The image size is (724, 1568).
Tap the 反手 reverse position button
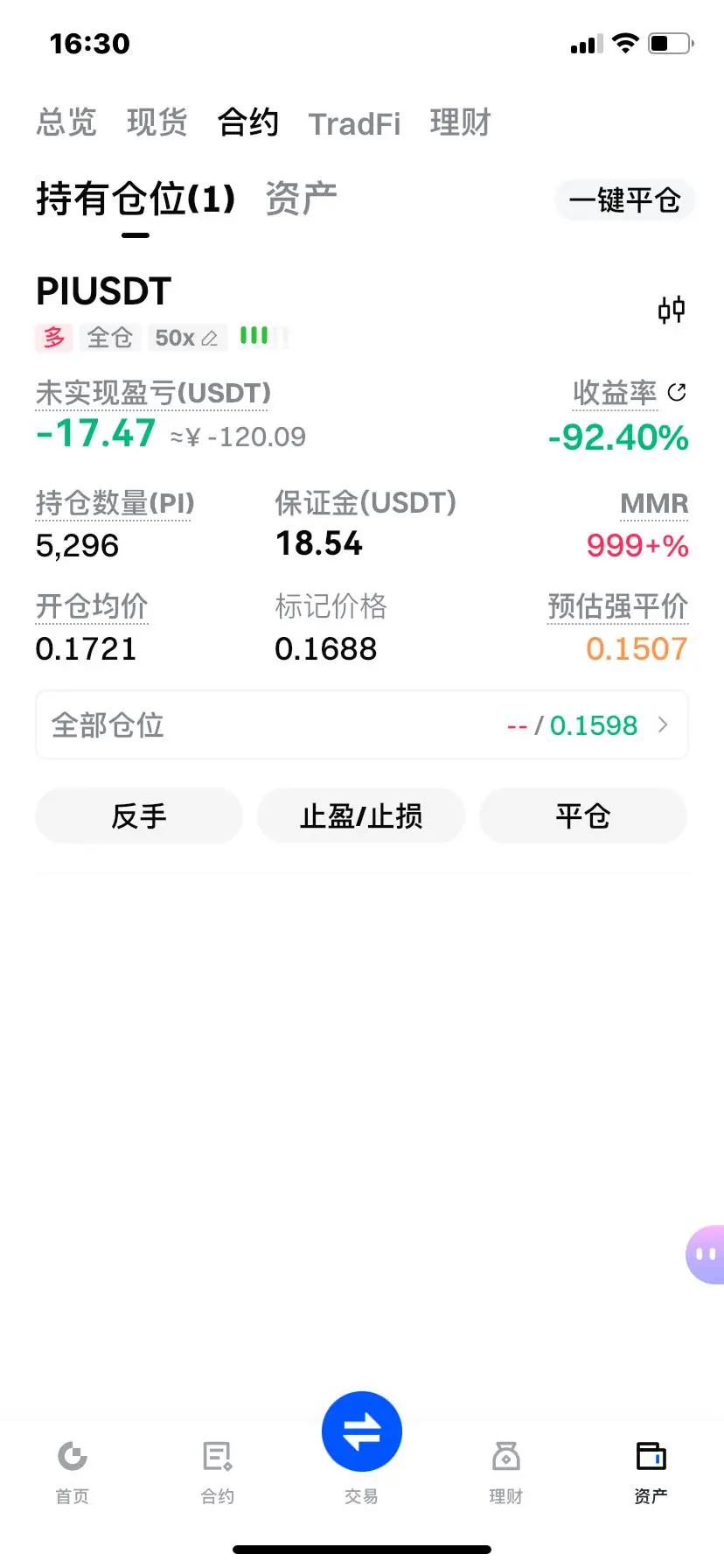(139, 816)
